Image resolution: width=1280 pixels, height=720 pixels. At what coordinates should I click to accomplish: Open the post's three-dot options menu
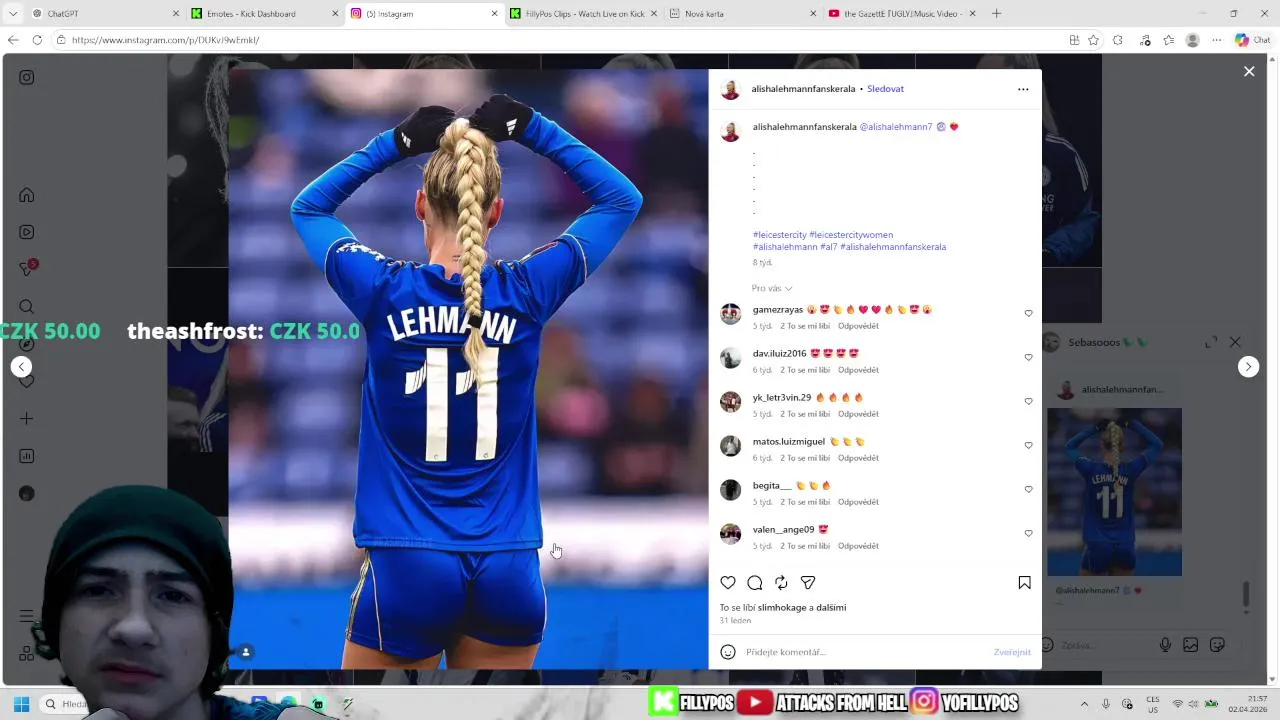[x=1023, y=89]
